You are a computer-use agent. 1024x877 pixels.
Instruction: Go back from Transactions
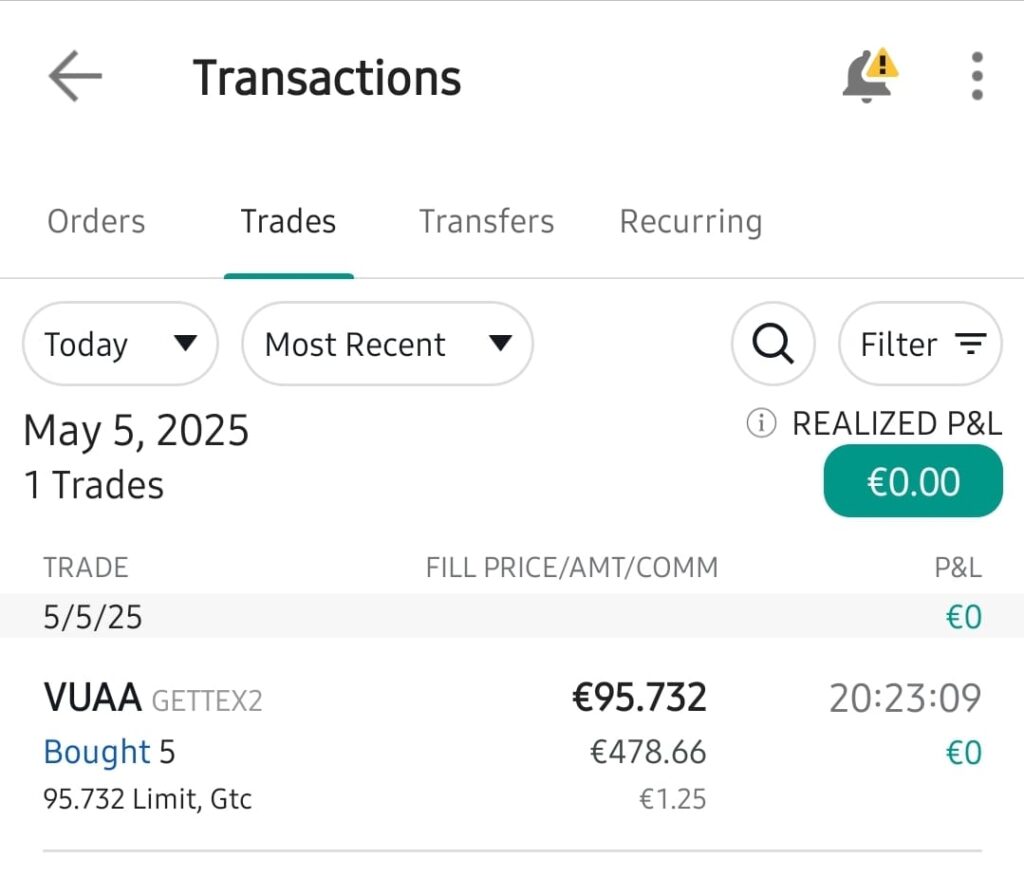[x=75, y=77]
